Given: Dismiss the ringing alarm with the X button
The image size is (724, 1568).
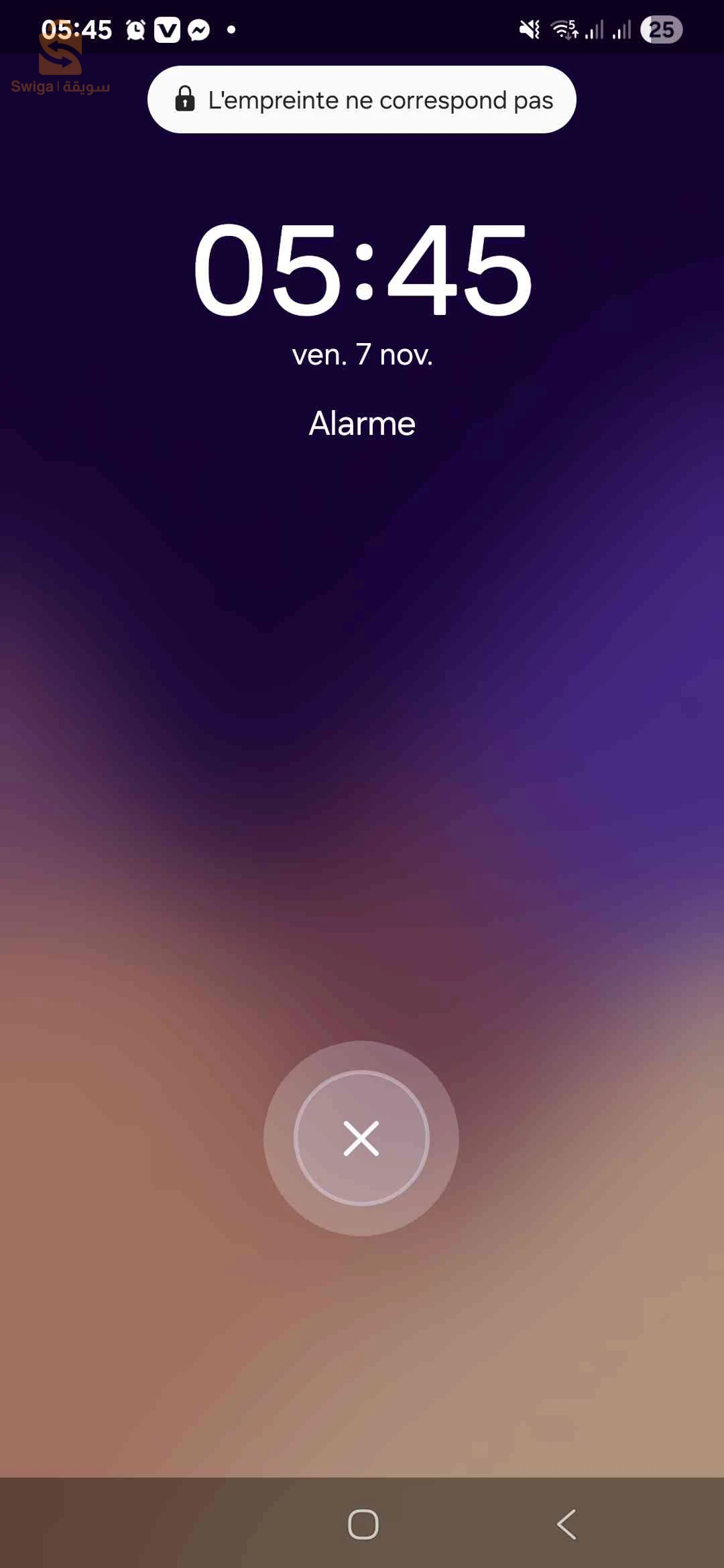Looking at the screenshot, I should click(x=361, y=1138).
